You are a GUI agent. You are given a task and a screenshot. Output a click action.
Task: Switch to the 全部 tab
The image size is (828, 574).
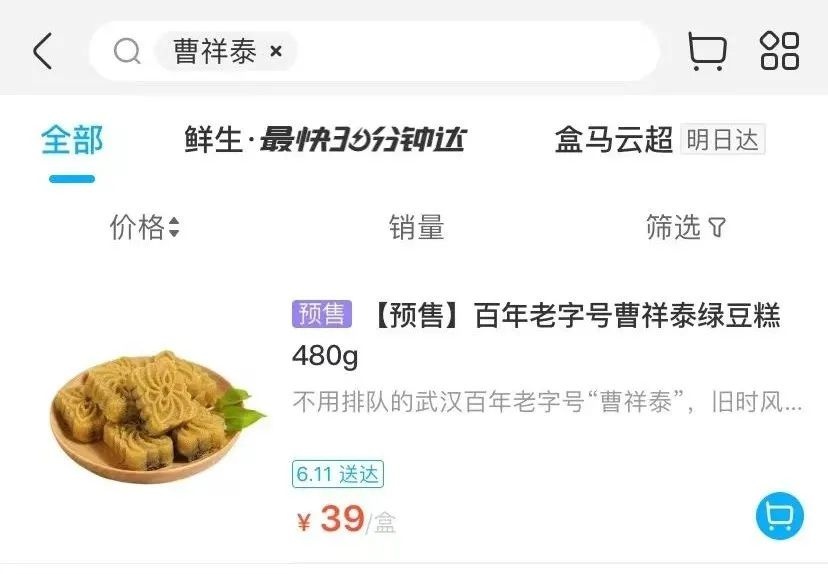click(x=72, y=140)
